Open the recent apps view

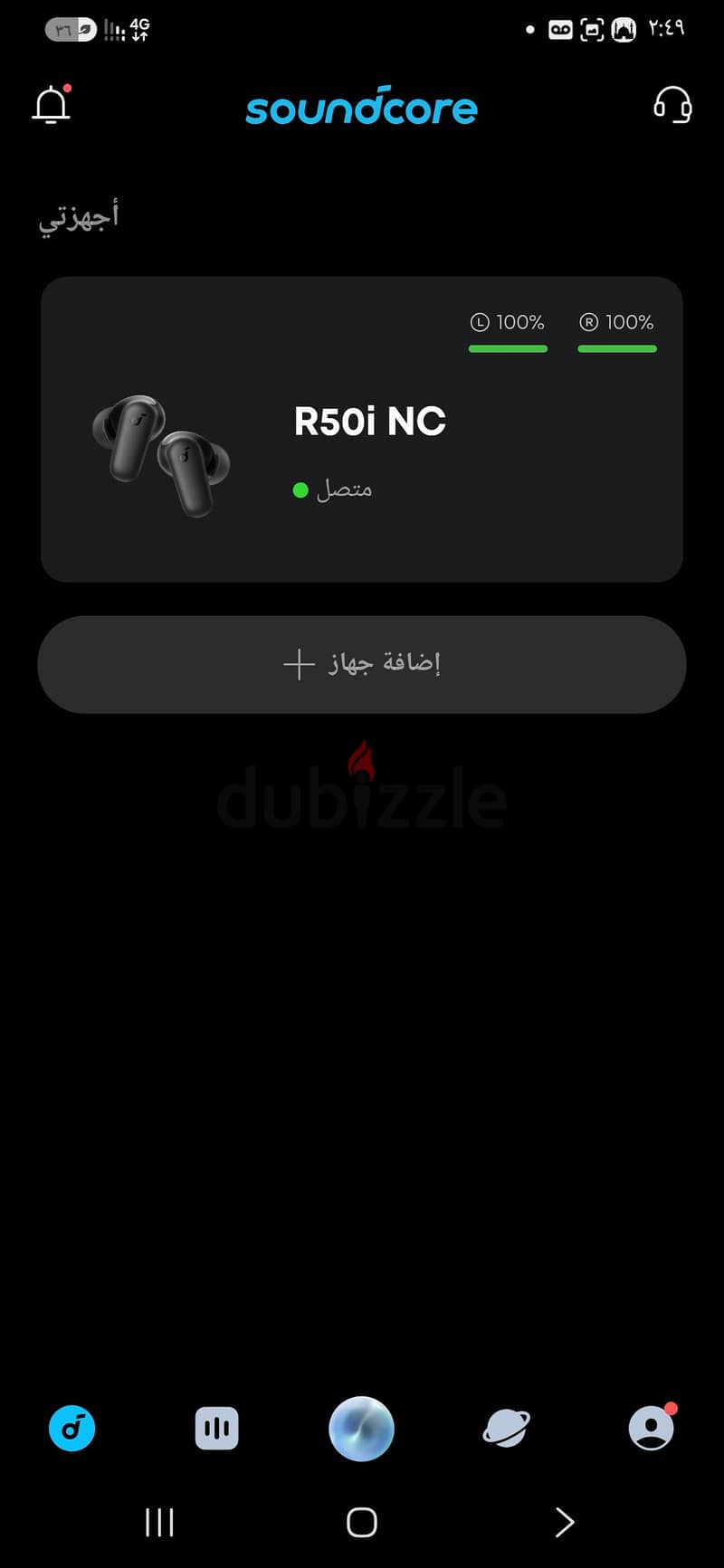pos(159,1523)
